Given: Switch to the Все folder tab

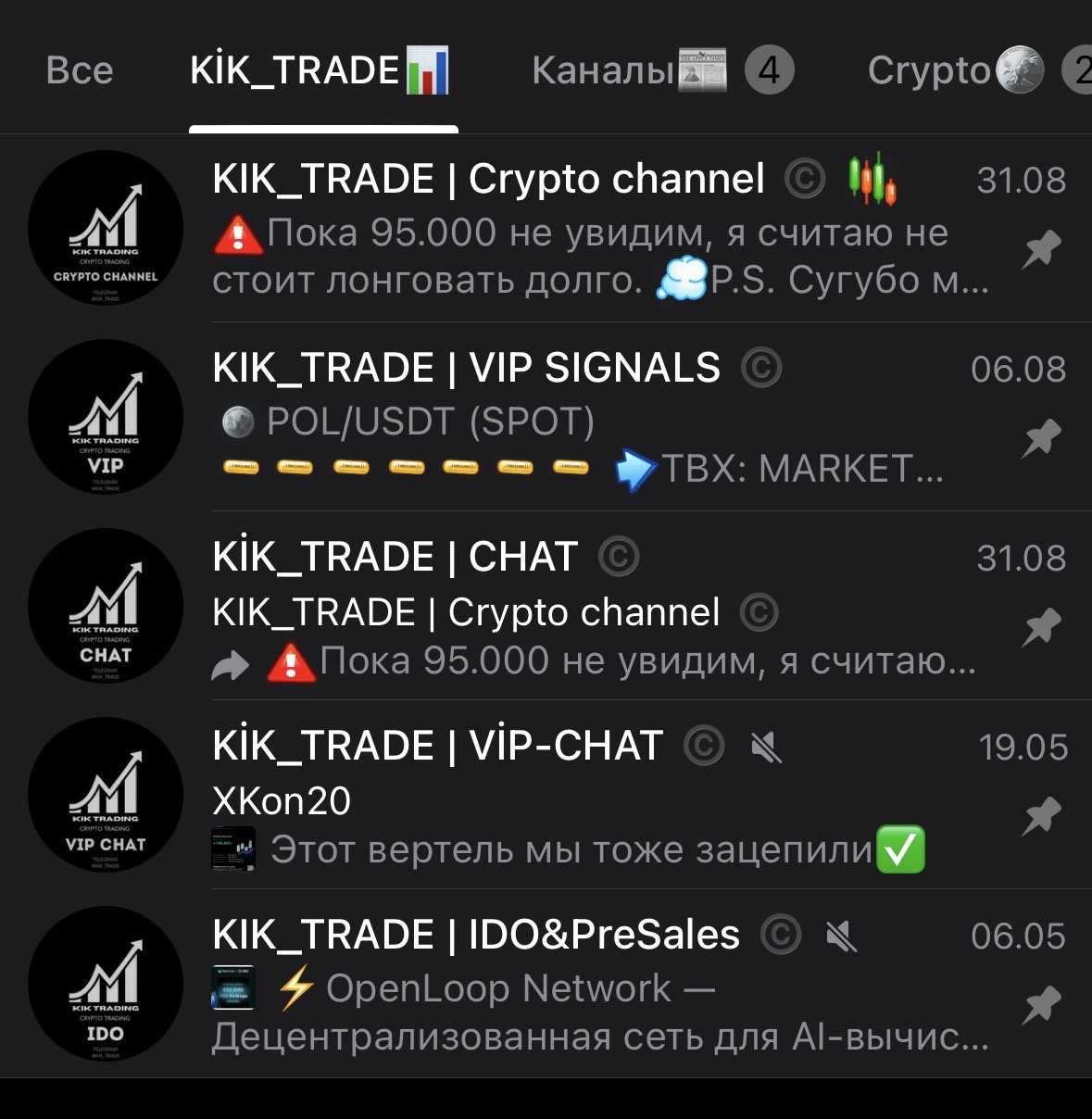Looking at the screenshot, I should [x=80, y=70].
